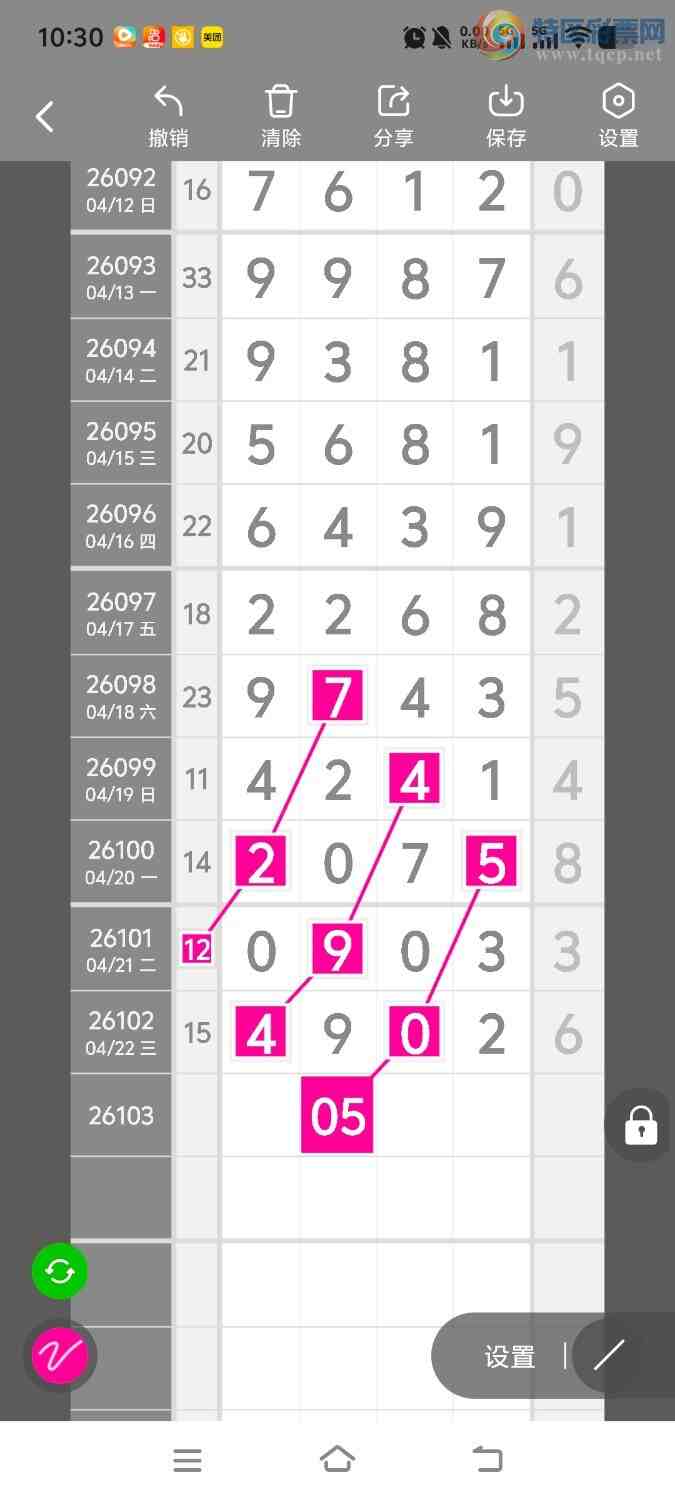Undo the last drawing with 撤销
The height and width of the screenshot is (1500, 675).
[168, 116]
